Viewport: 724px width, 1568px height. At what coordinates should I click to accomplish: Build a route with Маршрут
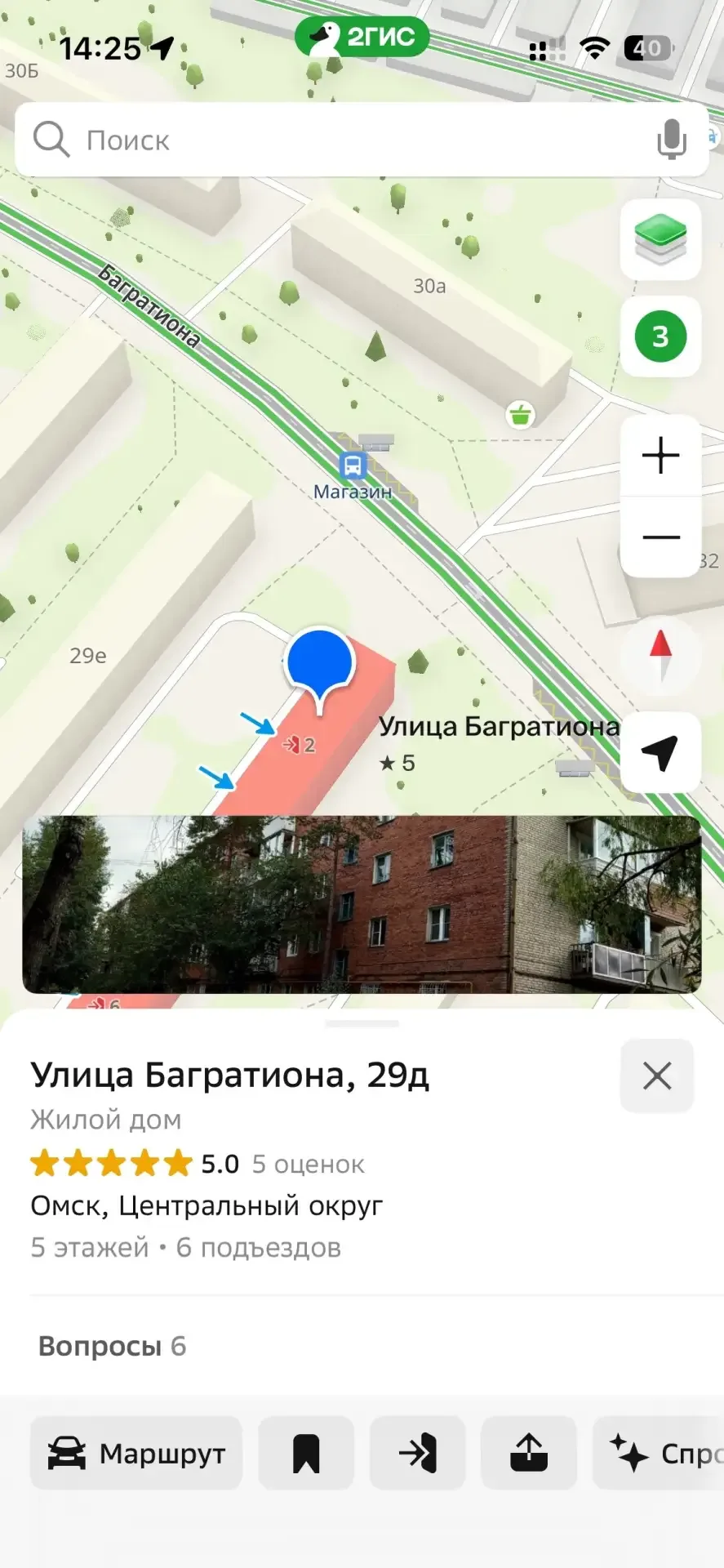point(136,1454)
